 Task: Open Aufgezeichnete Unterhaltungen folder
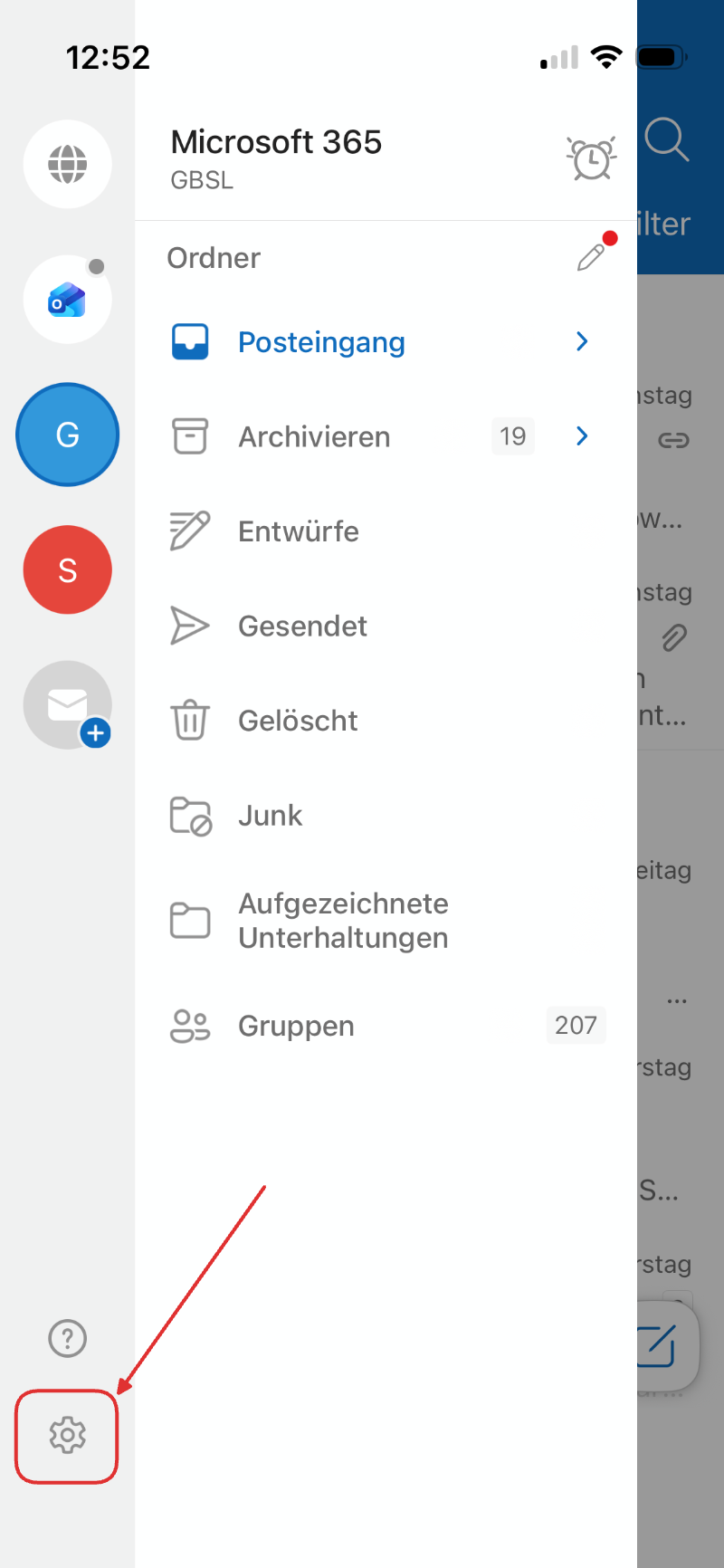click(343, 920)
